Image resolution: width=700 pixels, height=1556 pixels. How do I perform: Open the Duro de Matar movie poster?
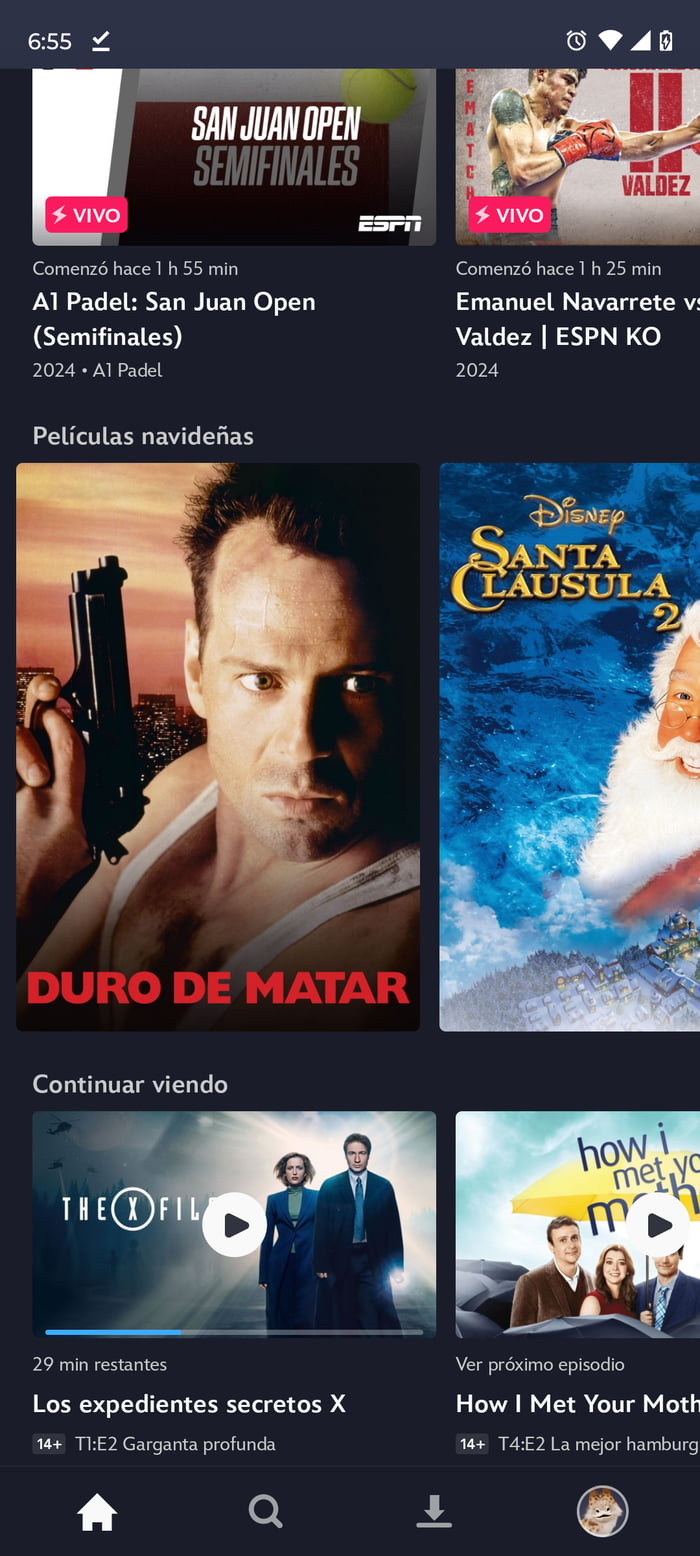[218, 747]
